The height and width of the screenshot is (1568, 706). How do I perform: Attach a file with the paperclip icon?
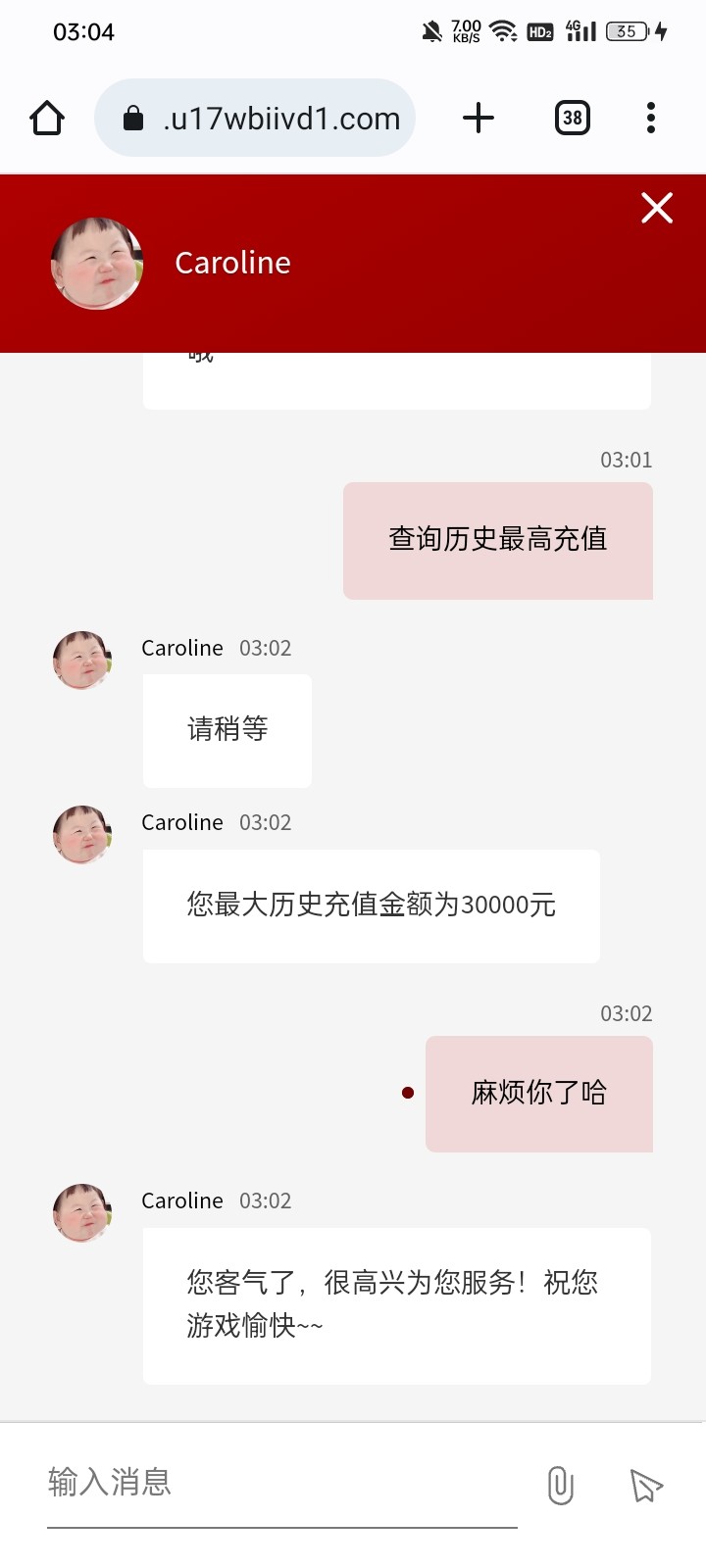pyautogui.click(x=560, y=1486)
